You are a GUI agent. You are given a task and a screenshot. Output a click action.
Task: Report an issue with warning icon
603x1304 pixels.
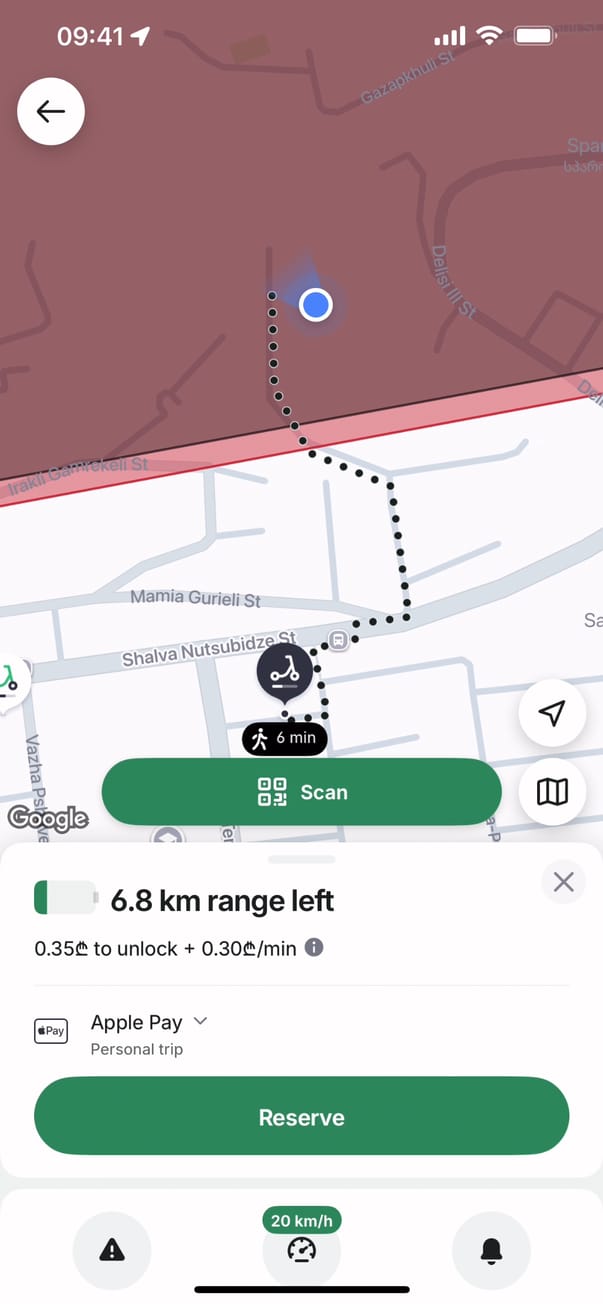112,1249
